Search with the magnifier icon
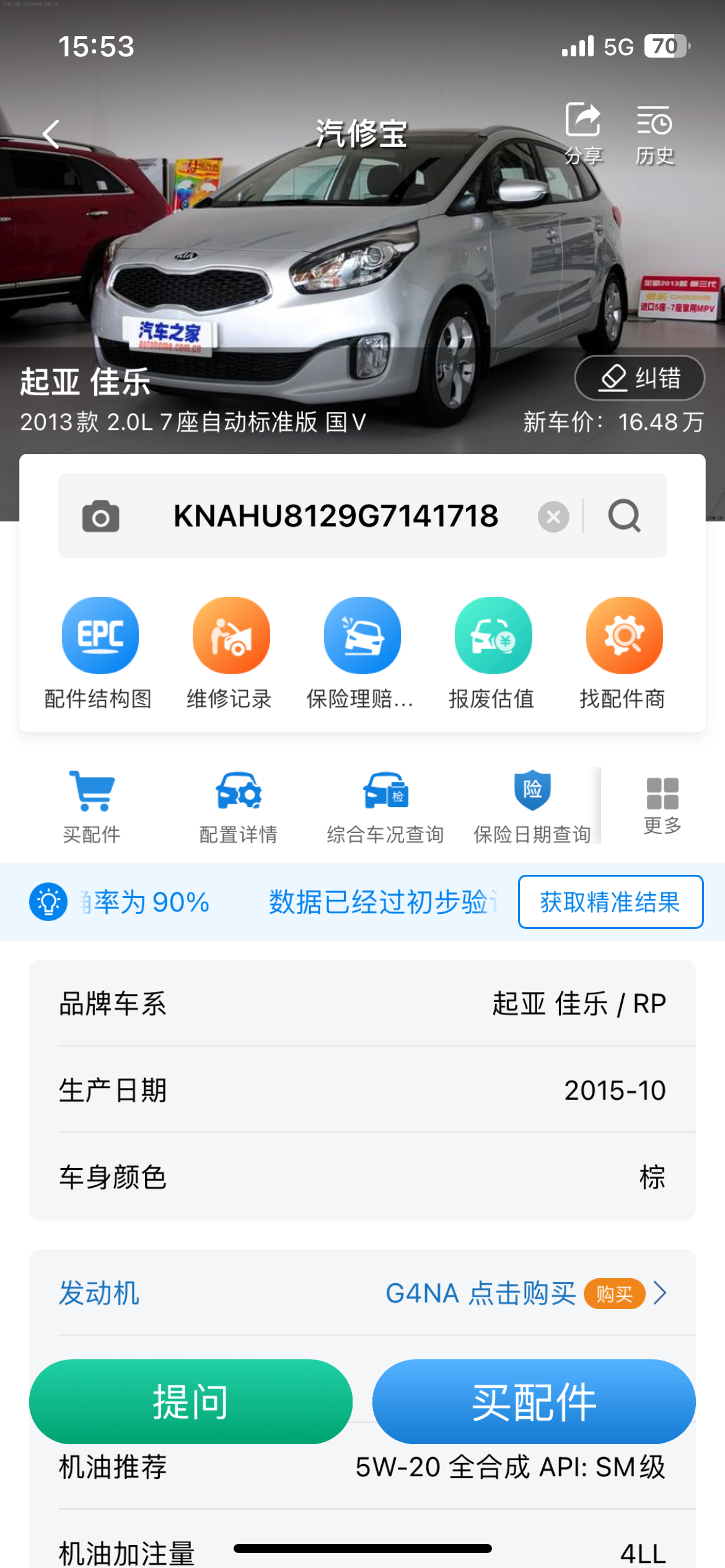Screen dimensions: 725x1568 click(x=624, y=516)
